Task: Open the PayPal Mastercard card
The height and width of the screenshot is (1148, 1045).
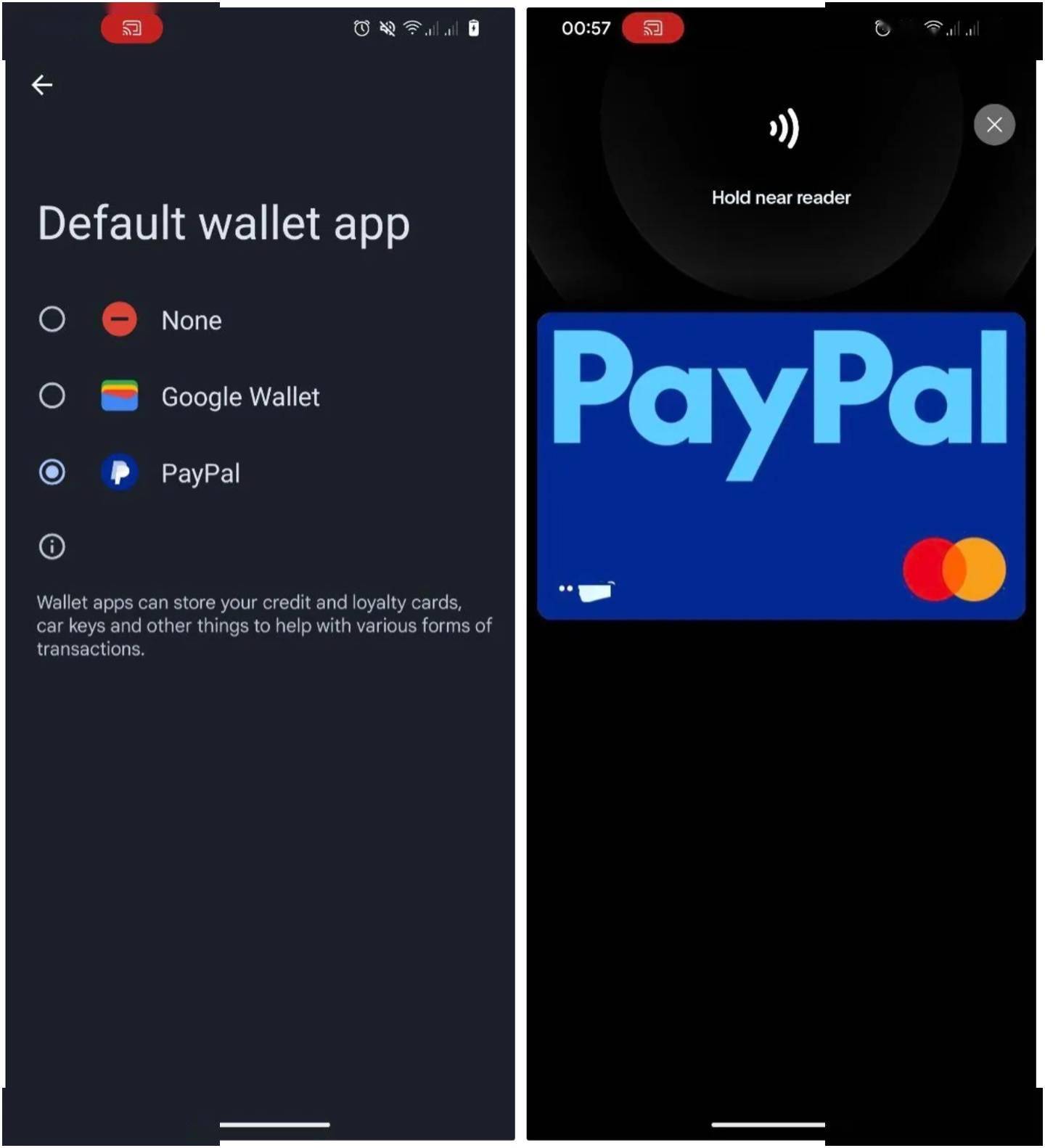Action: 780,466
